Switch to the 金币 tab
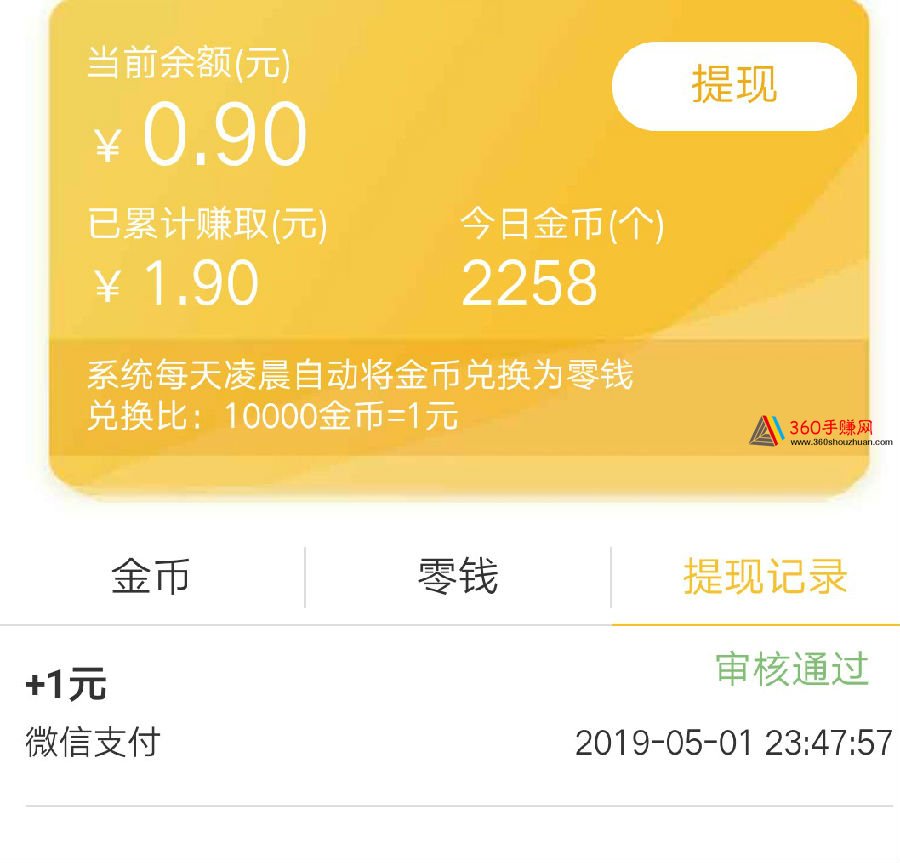The image size is (900, 863). click(151, 578)
